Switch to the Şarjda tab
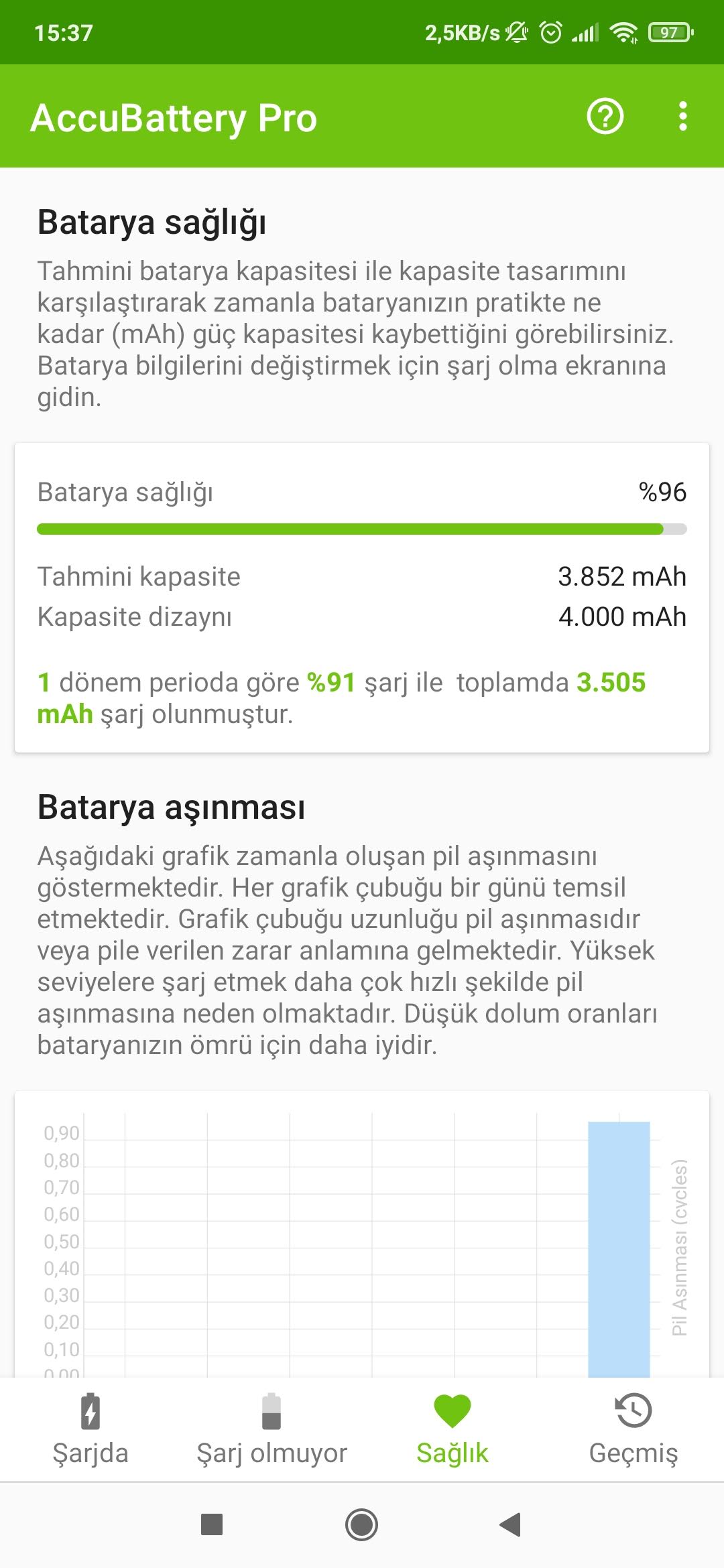The image size is (724, 1568). 90,1430
